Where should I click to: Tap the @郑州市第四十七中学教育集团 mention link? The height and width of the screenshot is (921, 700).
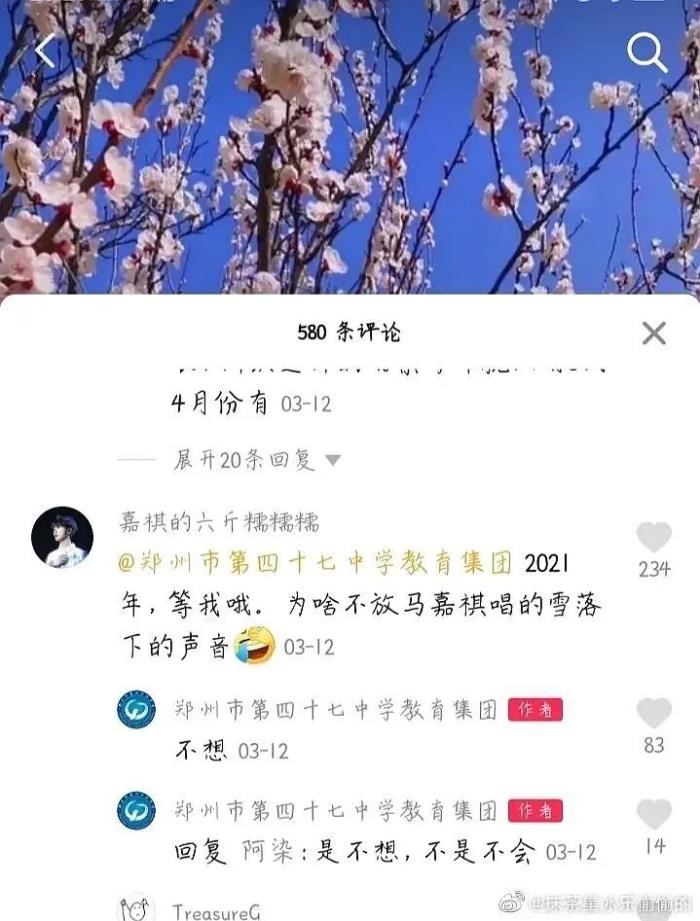(315, 562)
